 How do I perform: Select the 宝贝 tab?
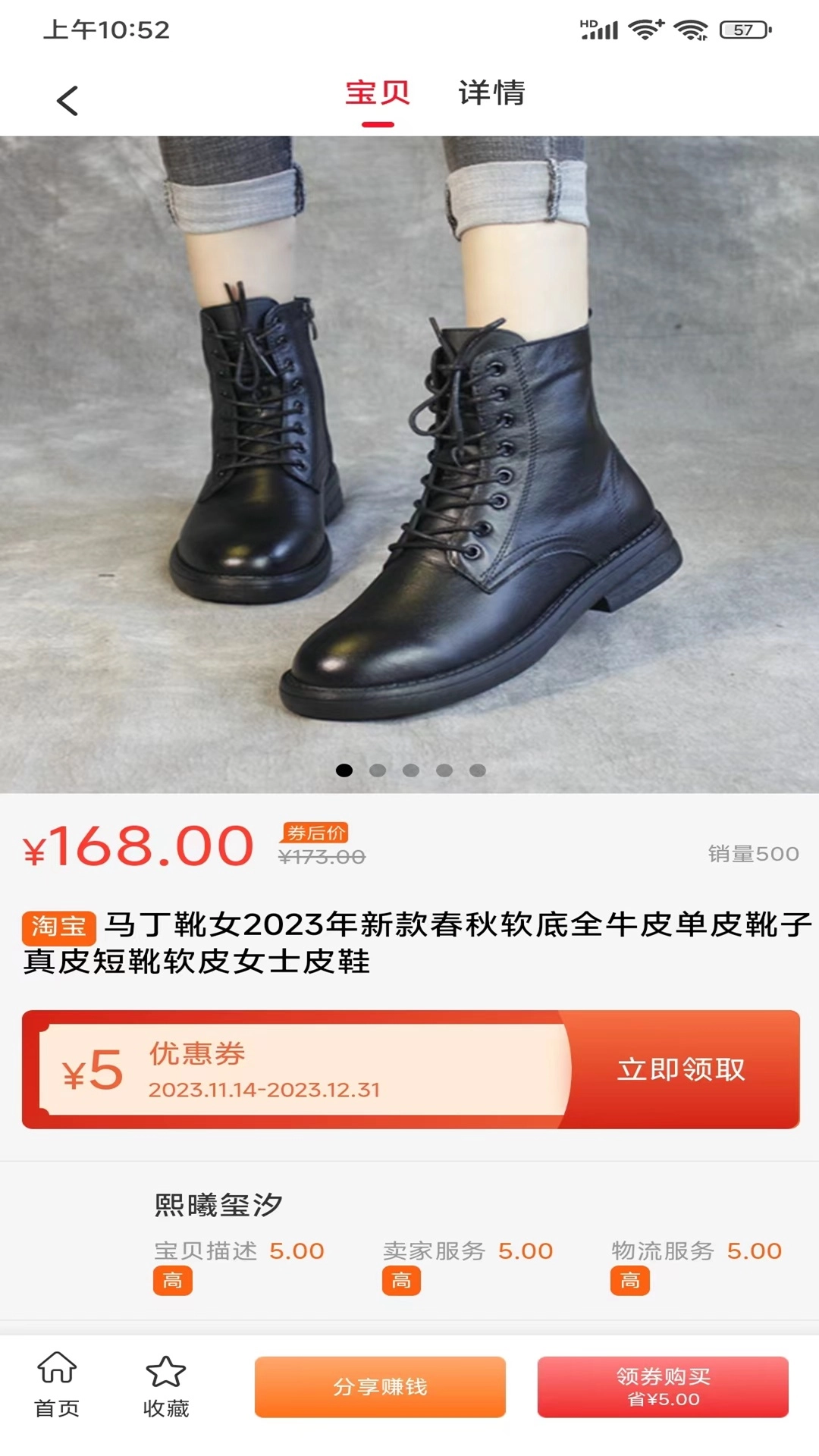[378, 93]
